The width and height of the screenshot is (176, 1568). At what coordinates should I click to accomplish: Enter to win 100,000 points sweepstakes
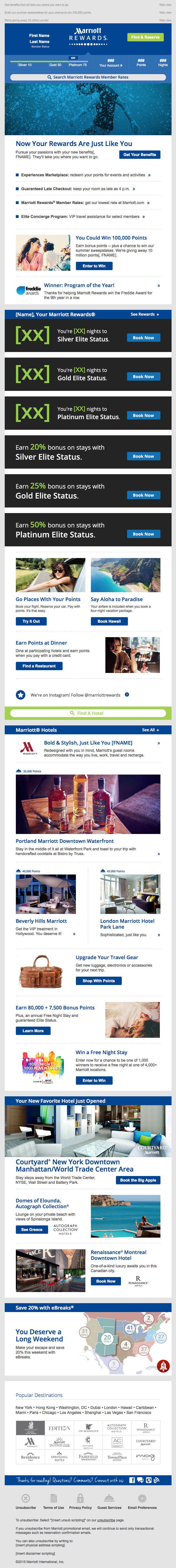94,266
